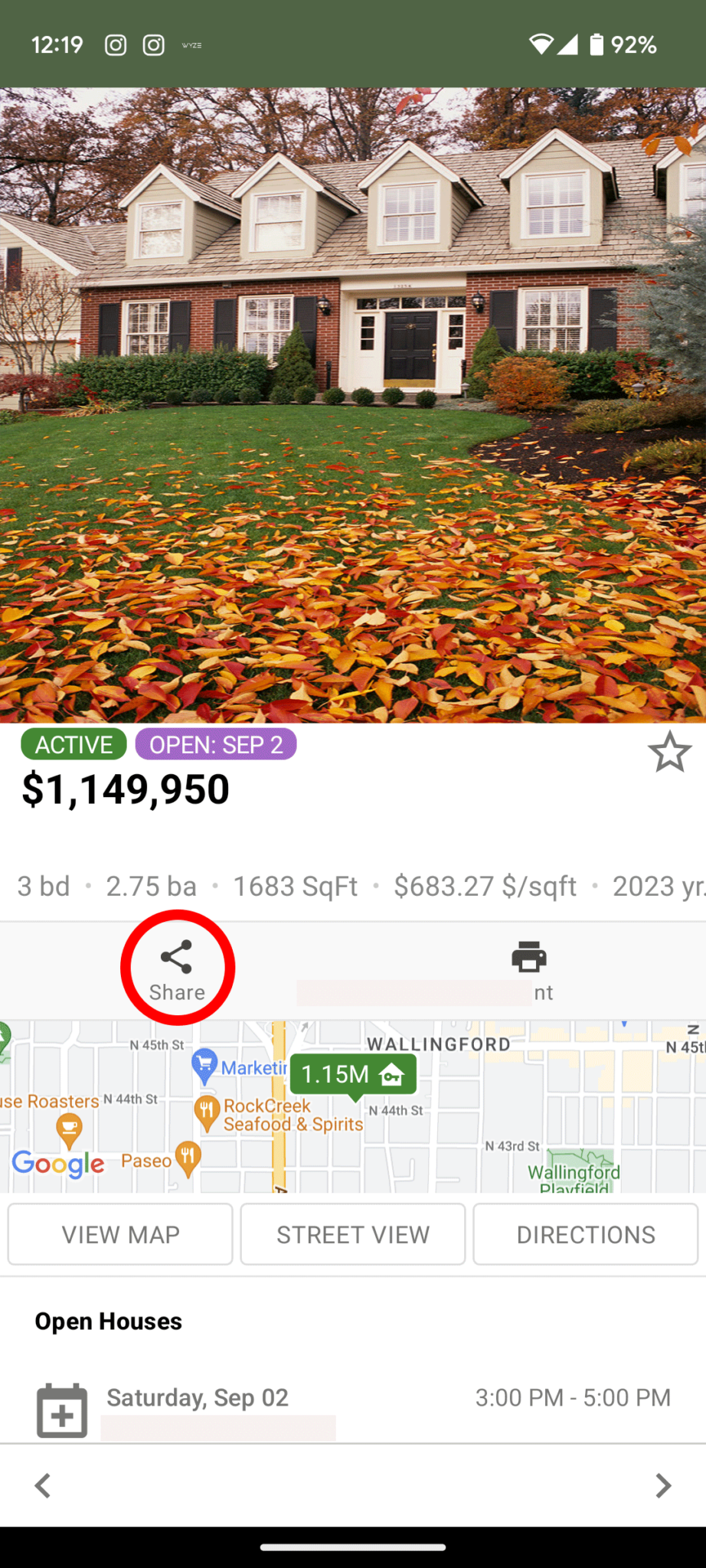Tap the add-to-calendar icon for the open house

[x=61, y=1410]
